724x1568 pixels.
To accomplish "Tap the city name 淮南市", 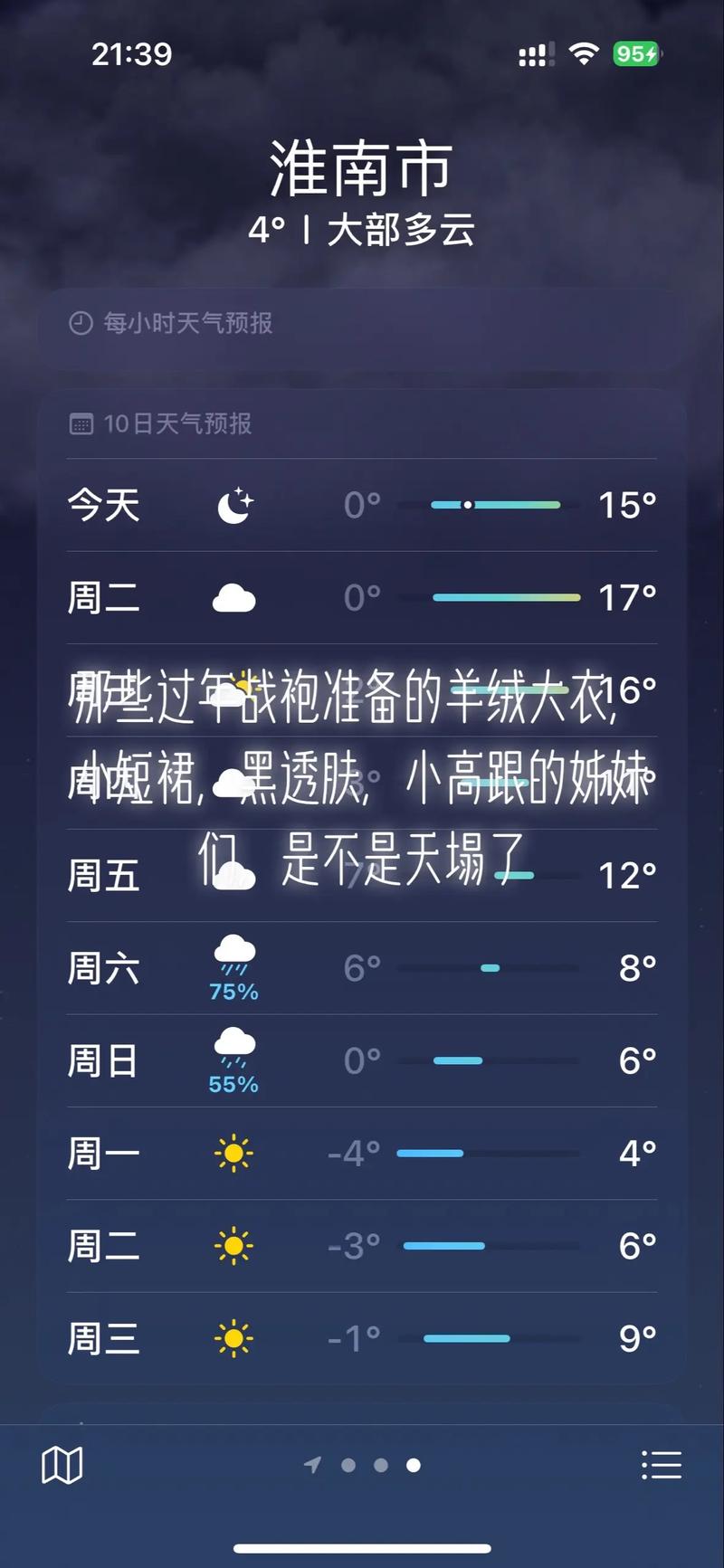I will pyautogui.click(x=362, y=168).
